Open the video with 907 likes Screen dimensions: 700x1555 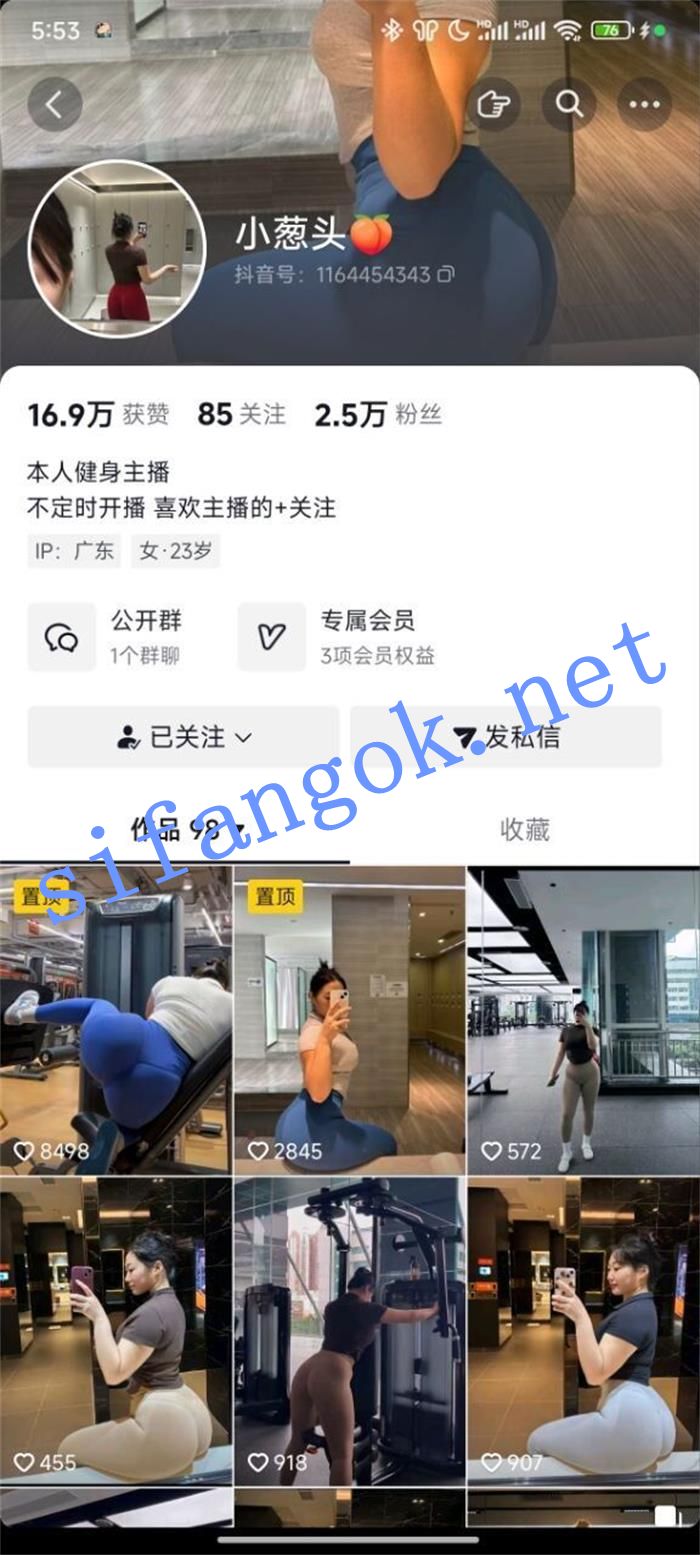pos(584,1331)
